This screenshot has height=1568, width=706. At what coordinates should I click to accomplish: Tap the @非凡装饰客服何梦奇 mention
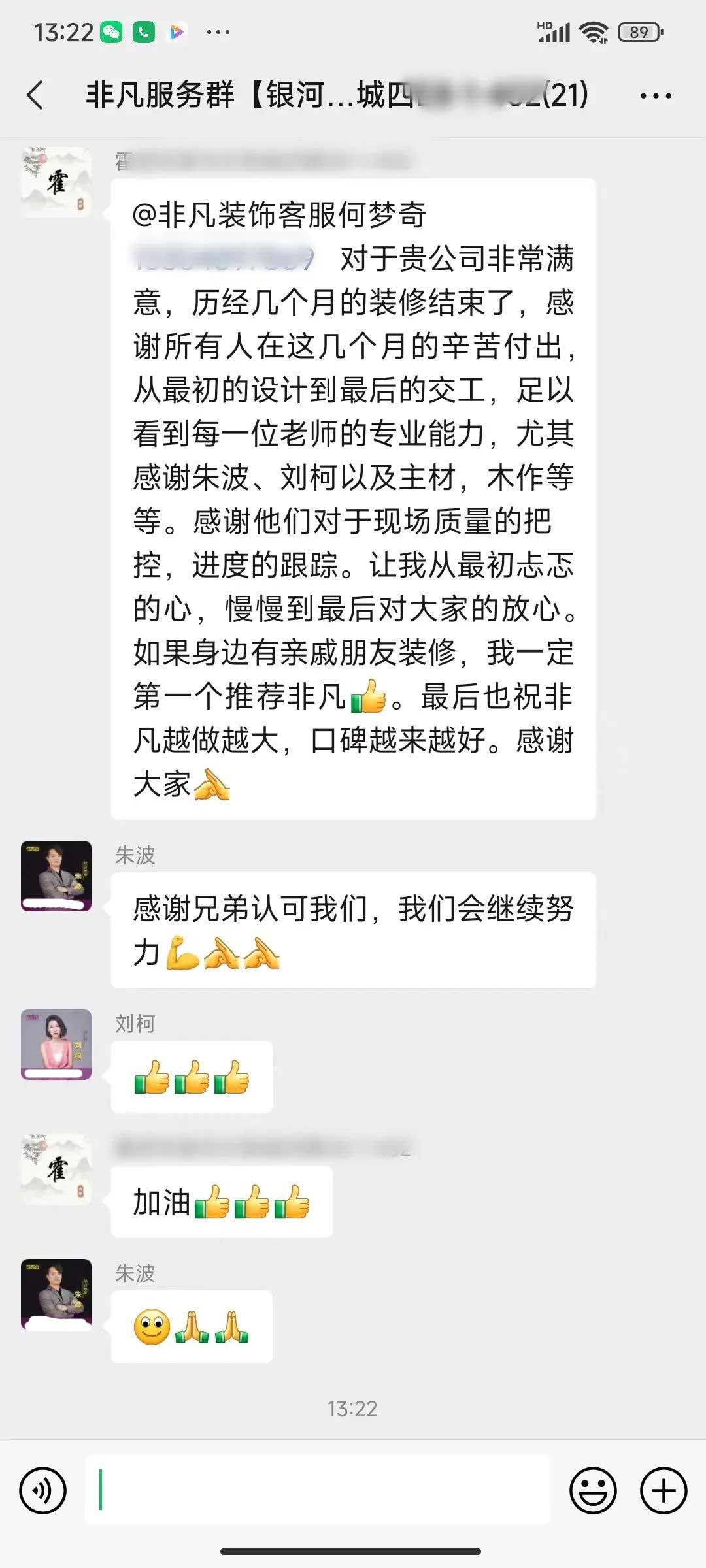(x=279, y=215)
